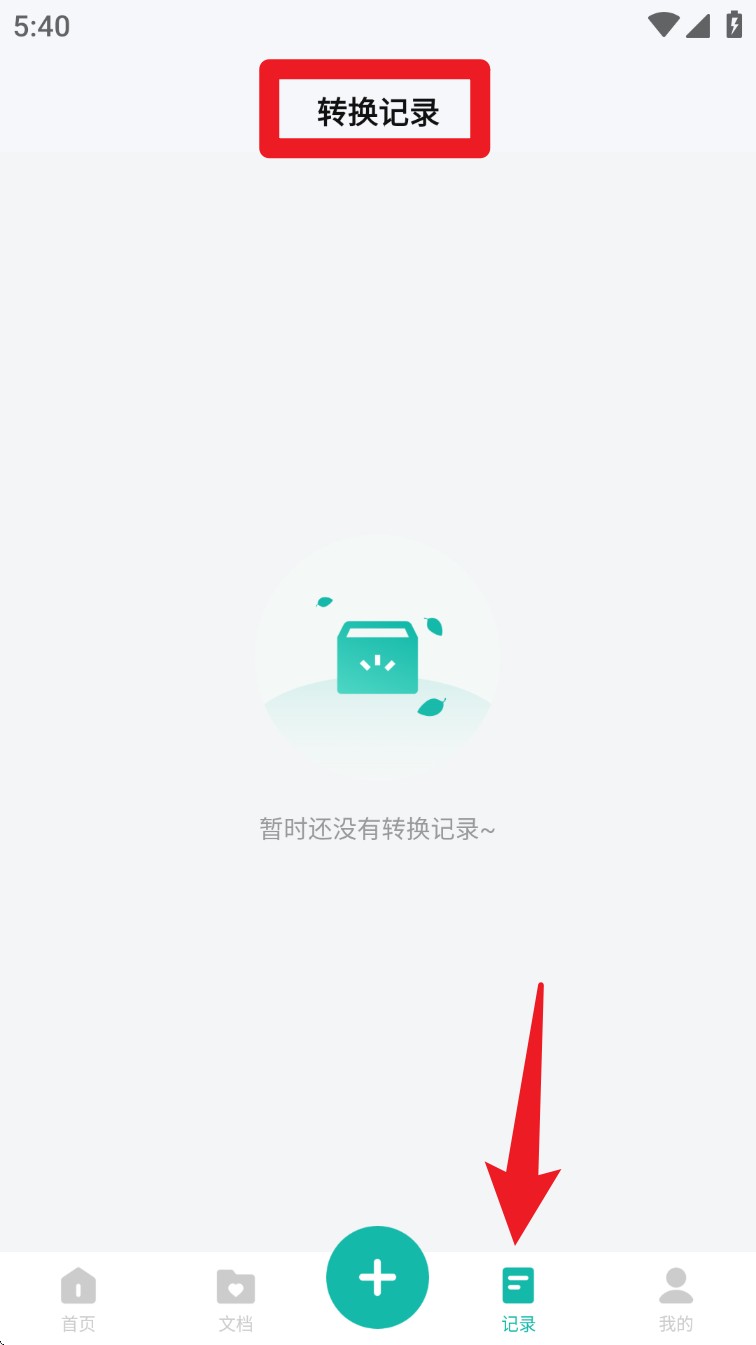The width and height of the screenshot is (756, 1345).
Task: Tap the empty-box illustration icon
Action: tap(378, 657)
